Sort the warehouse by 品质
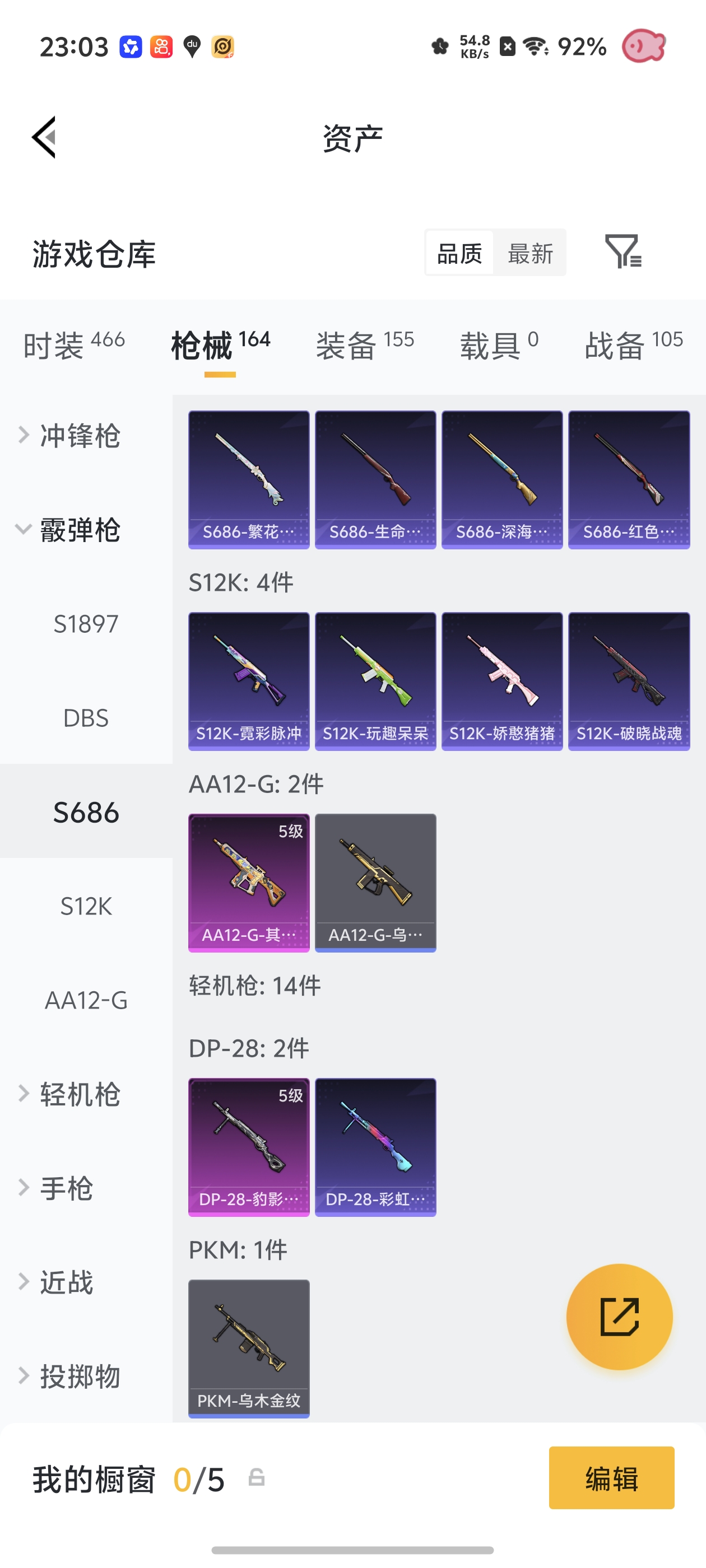The image size is (706, 1568). [459, 253]
